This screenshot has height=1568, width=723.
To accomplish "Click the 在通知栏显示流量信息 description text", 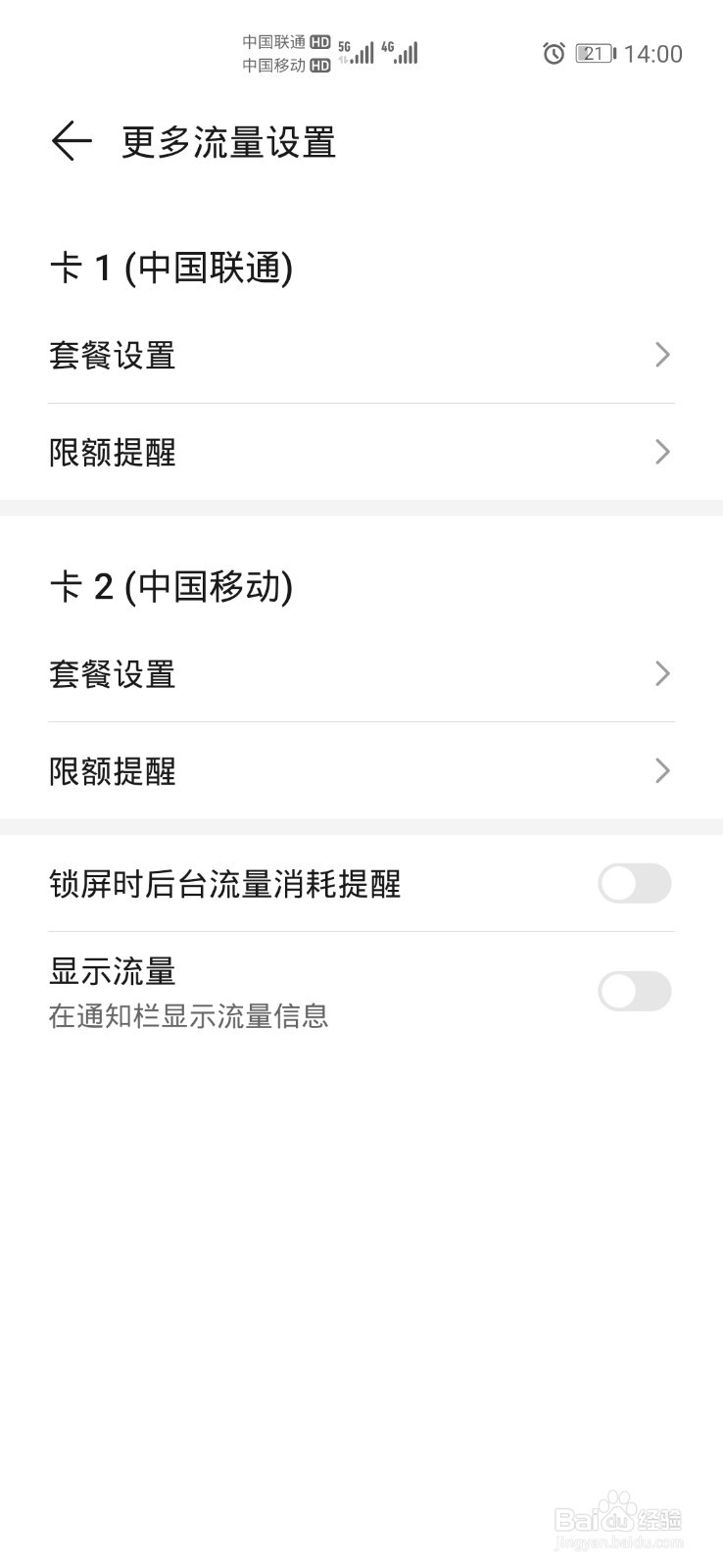I will [190, 1015].
